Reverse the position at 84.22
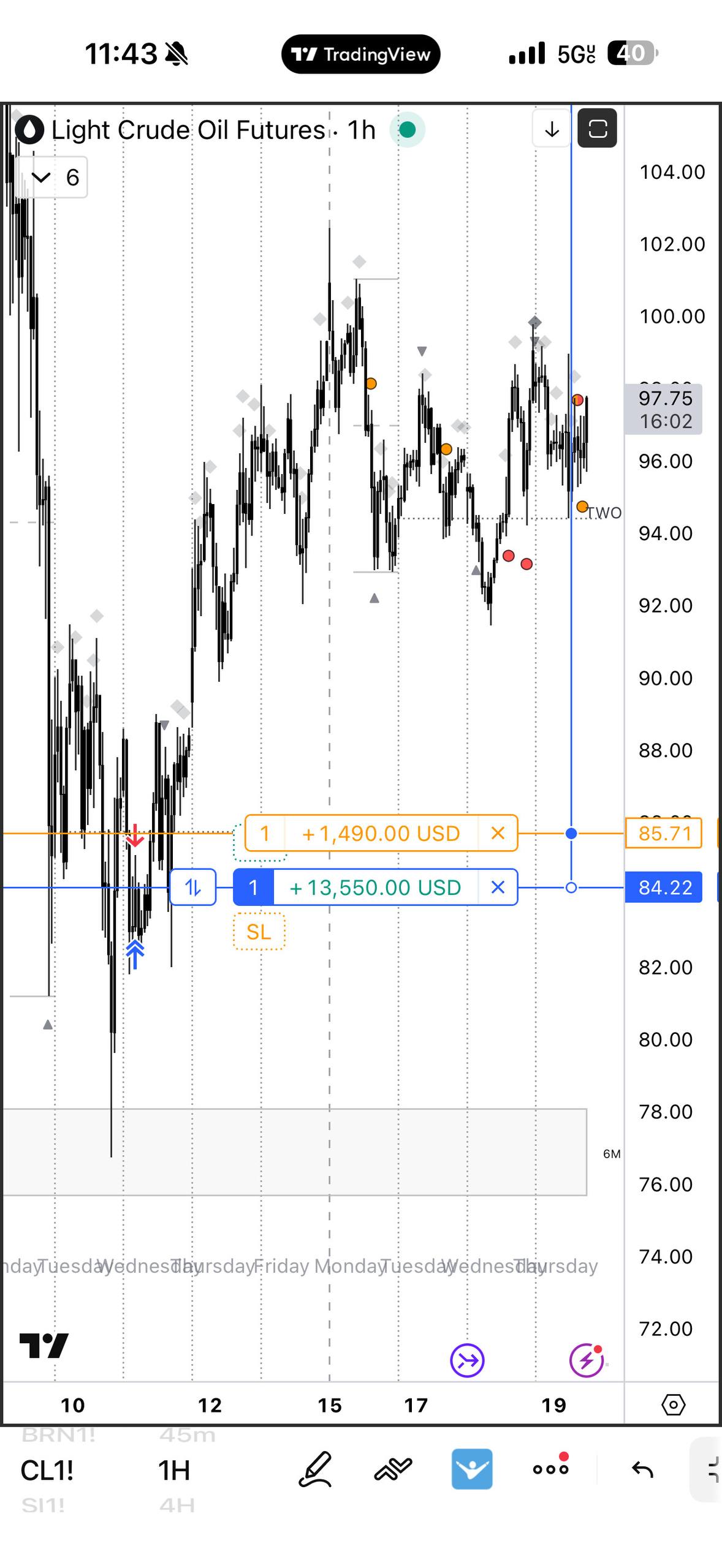The width and height of the screenshot is (722, 1568). pos(192,887)
